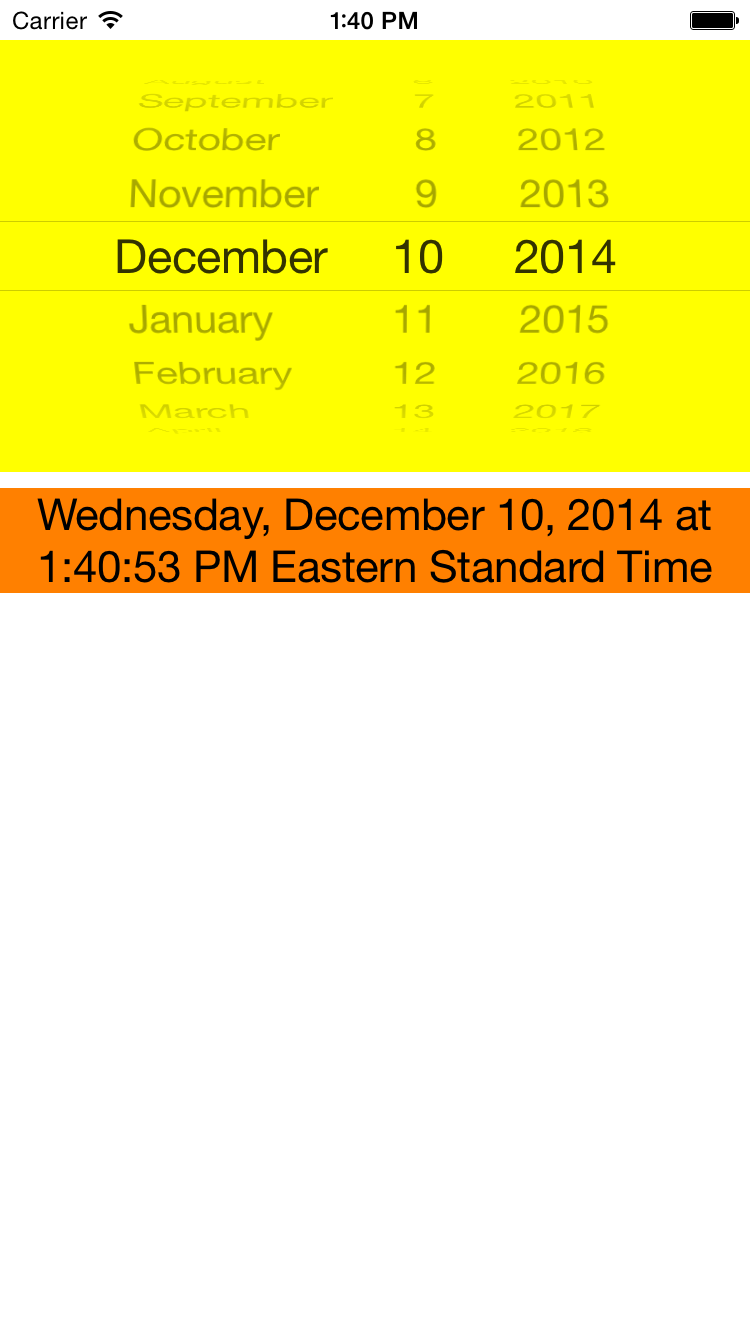Pick day 8 in the picker
Image resolution: width=750 pixels, height=1334 pixels.
click(426, 140)
